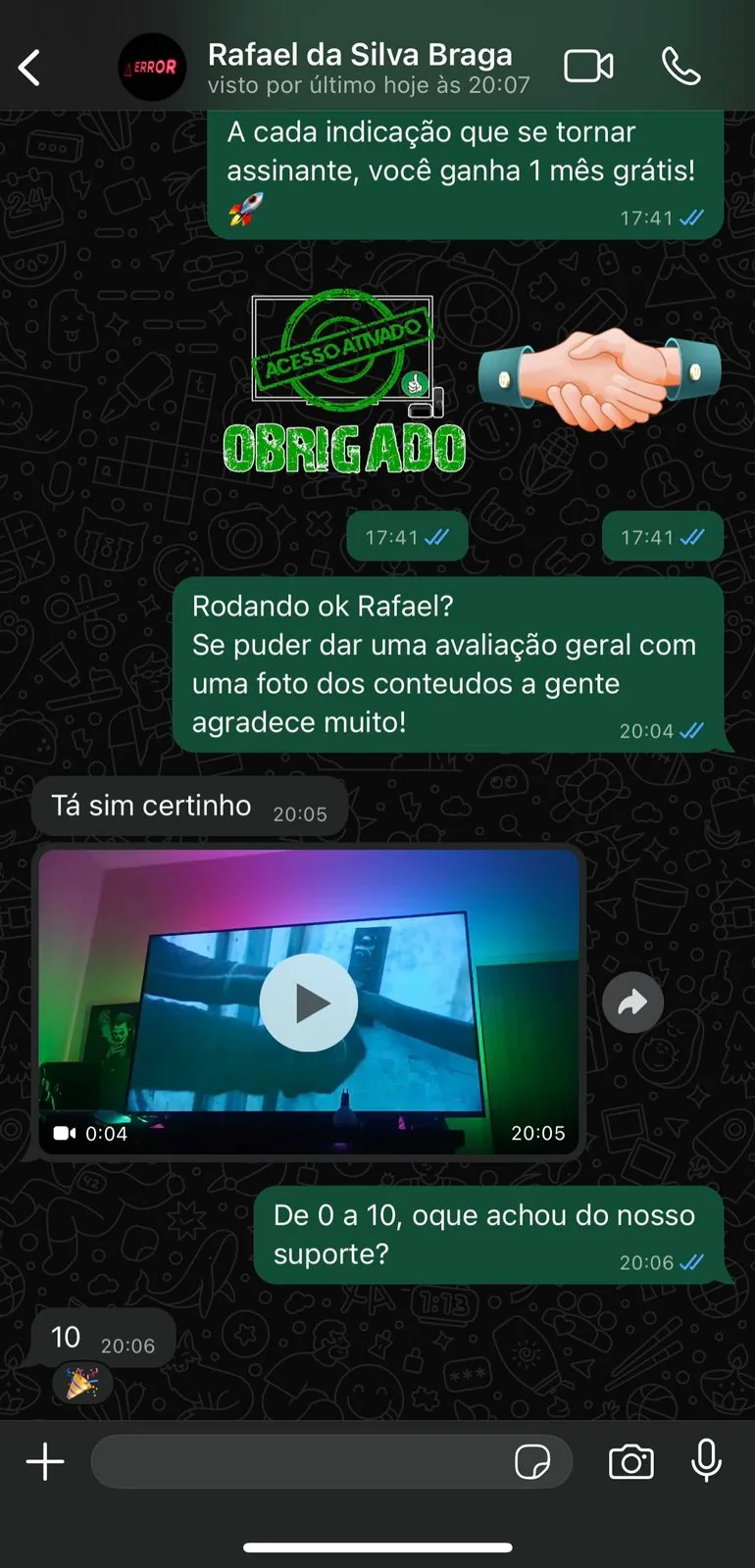Screen dimensions: 755x1568
Task: Open the attachment plus menu
Action: click(45, 1462)
